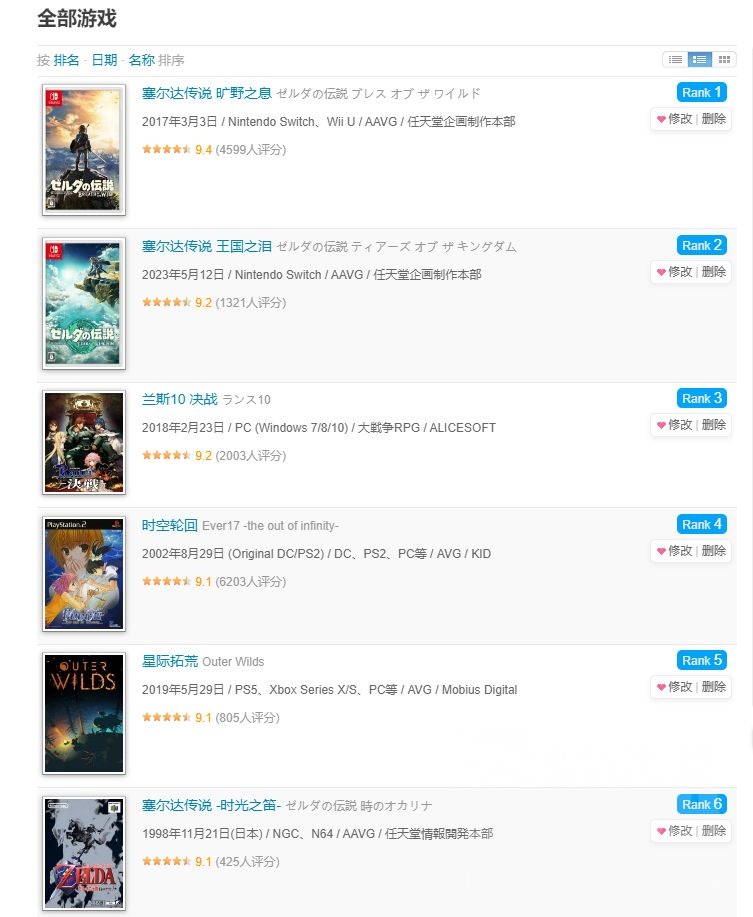Viewport: 753px width, 917px height.
Task: Click the Outer Wilds cover thumbnail
Action: (83, 712)
